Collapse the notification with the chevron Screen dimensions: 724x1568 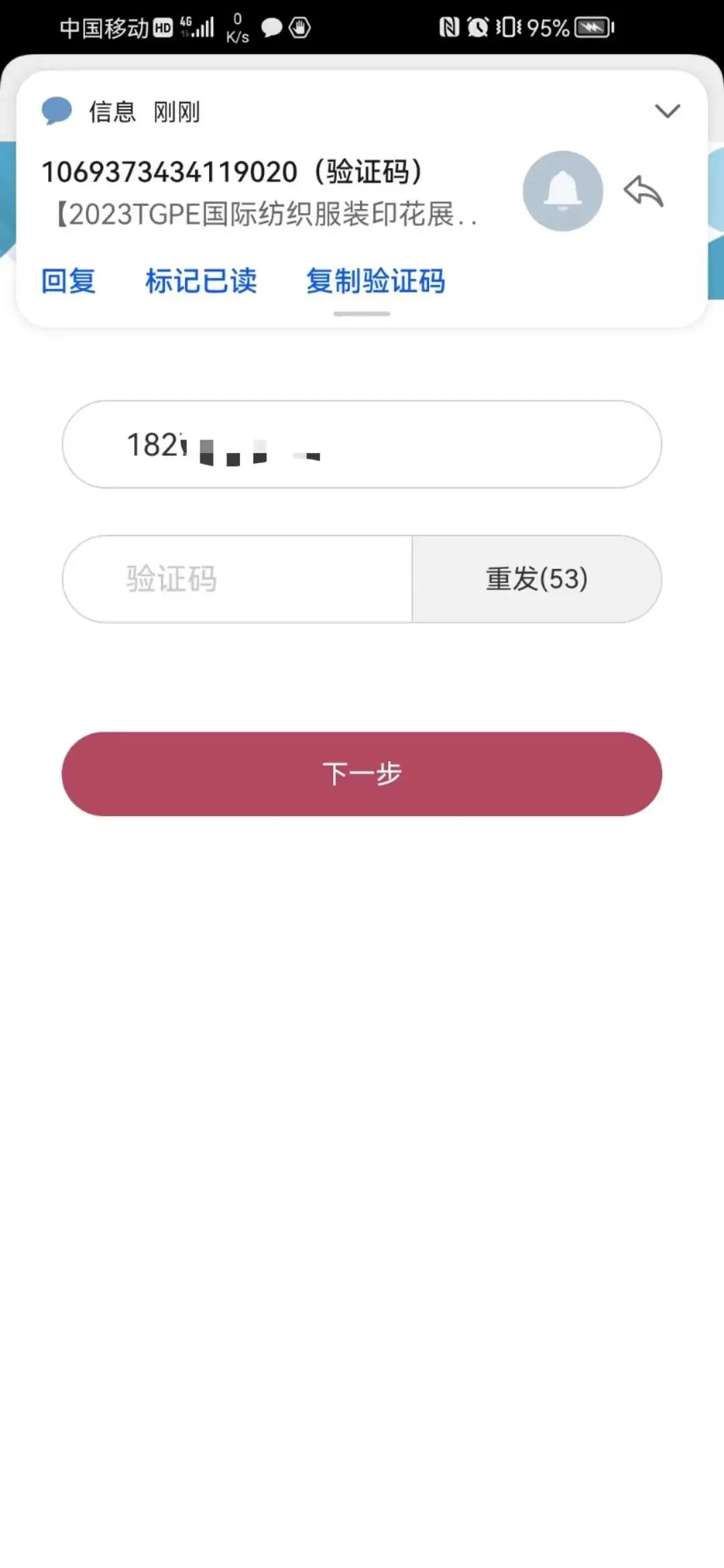tap(667, 111)
